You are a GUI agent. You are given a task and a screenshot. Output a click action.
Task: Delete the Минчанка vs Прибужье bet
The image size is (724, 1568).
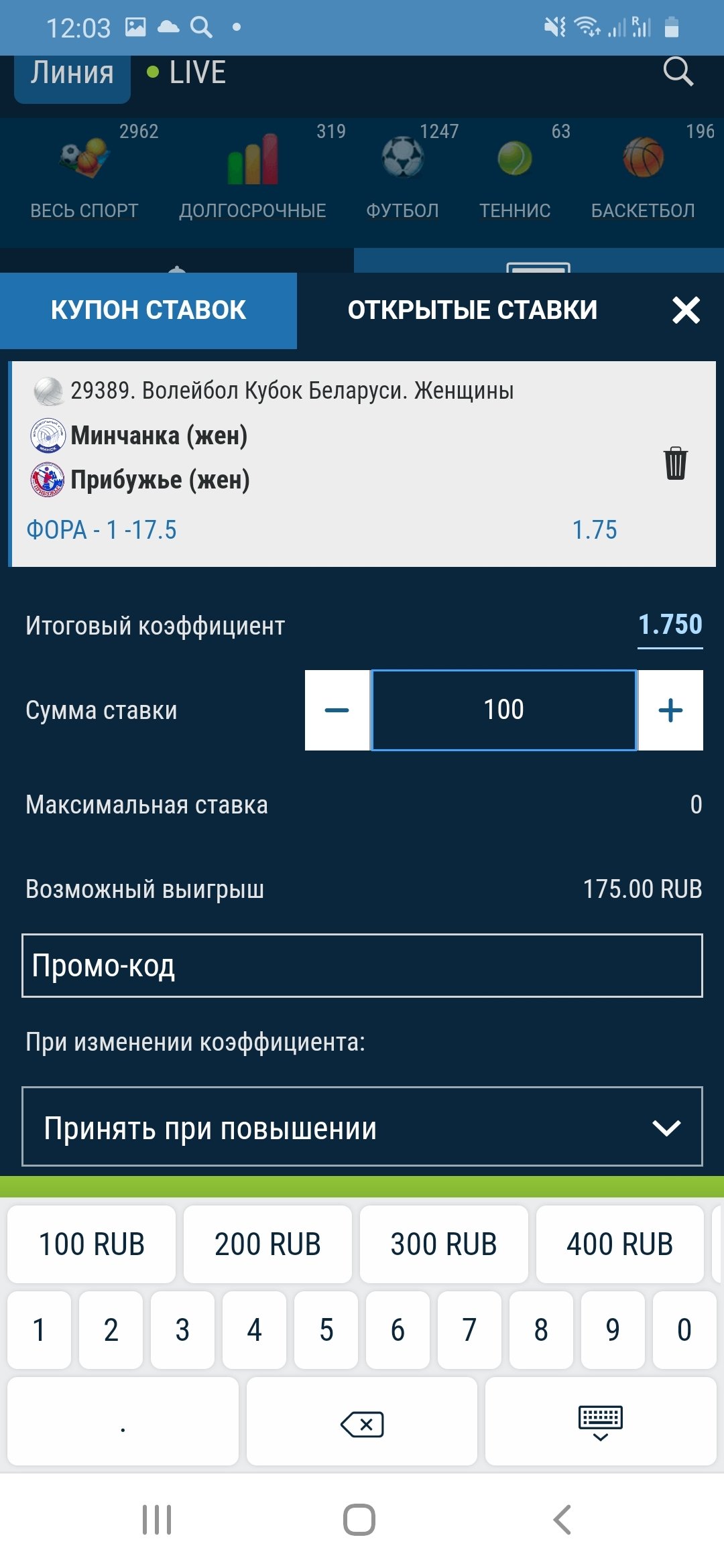[x=675, y=463]
